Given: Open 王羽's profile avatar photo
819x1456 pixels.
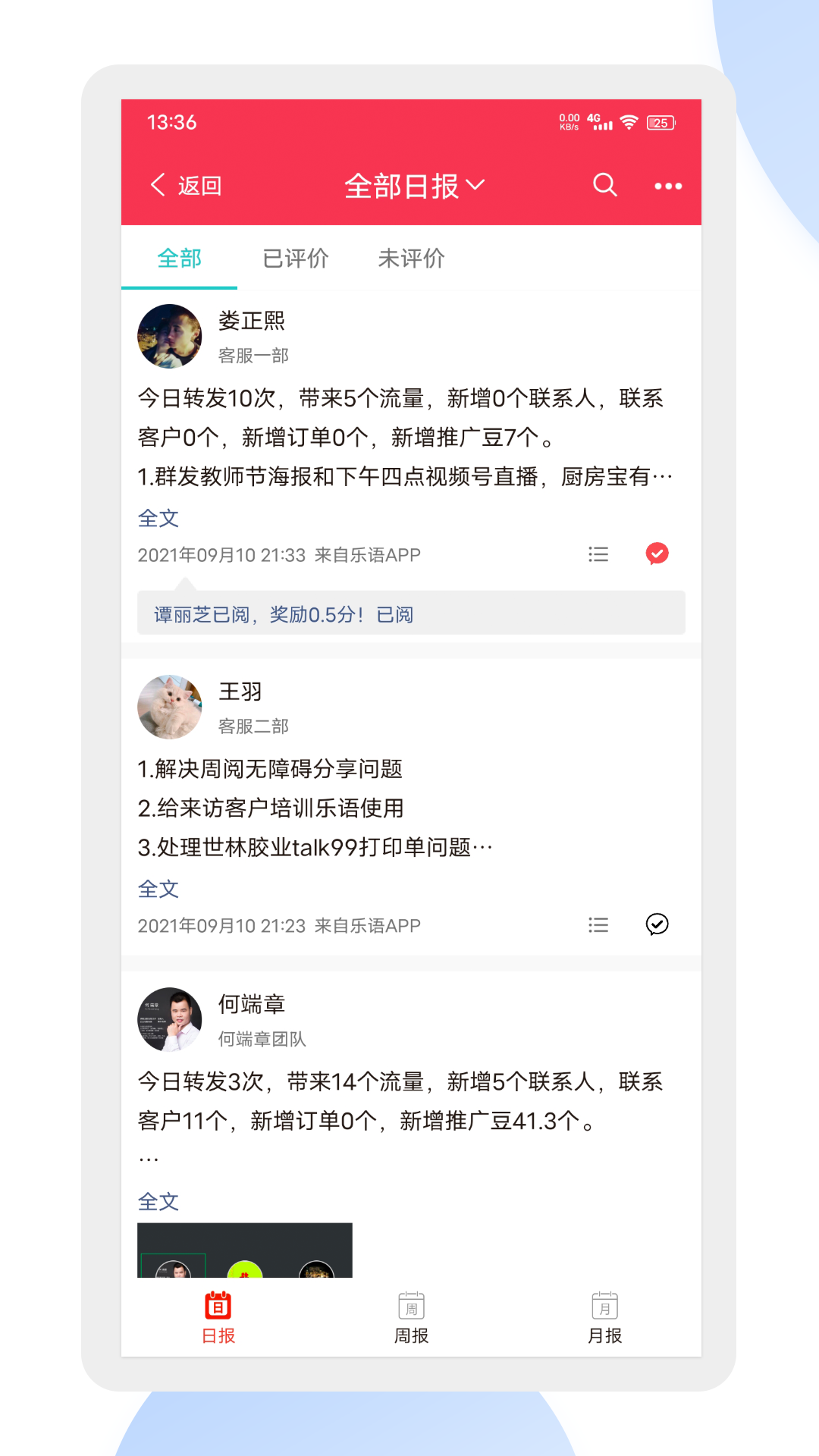Looking at the screenshot, I should point(170,706).
